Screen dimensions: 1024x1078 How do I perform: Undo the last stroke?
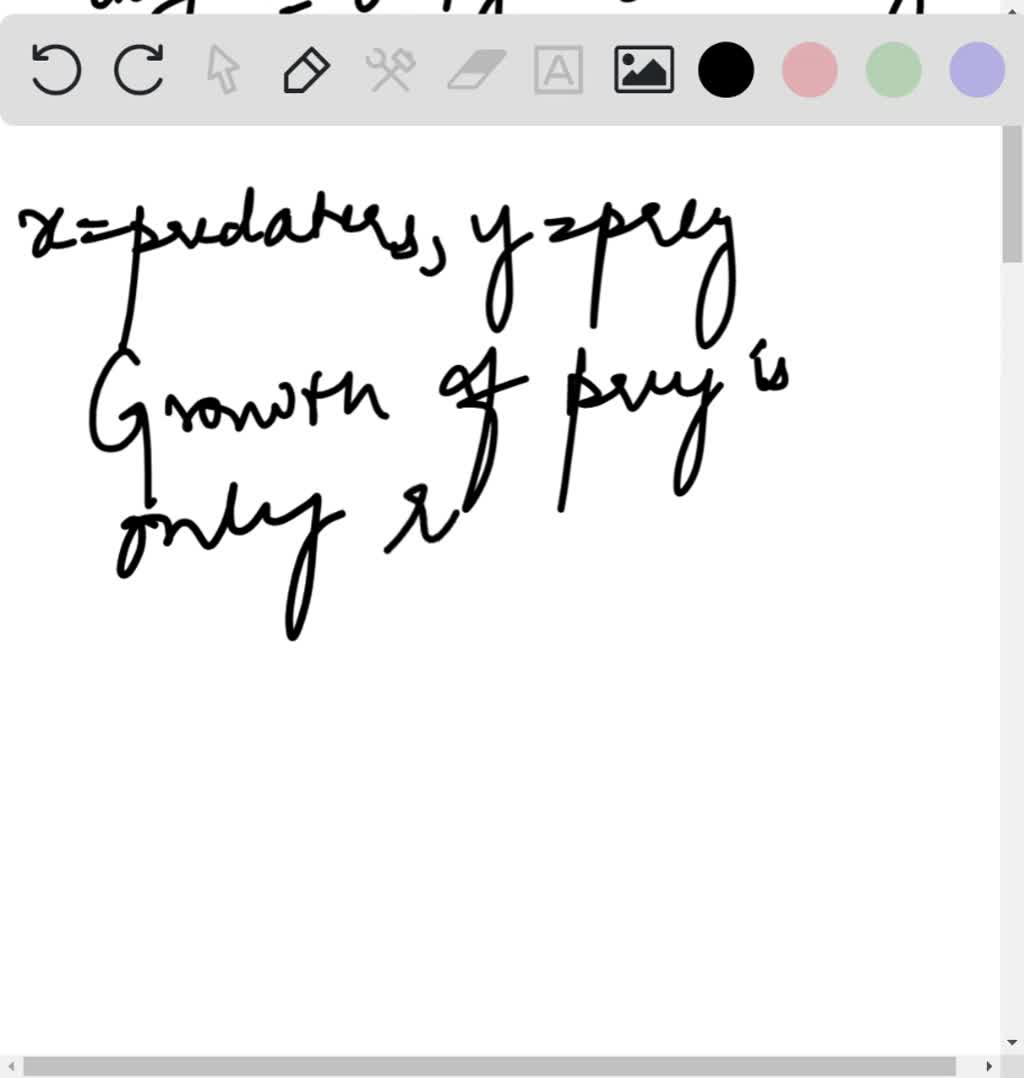pyautogui.click(x=56, y=70)
